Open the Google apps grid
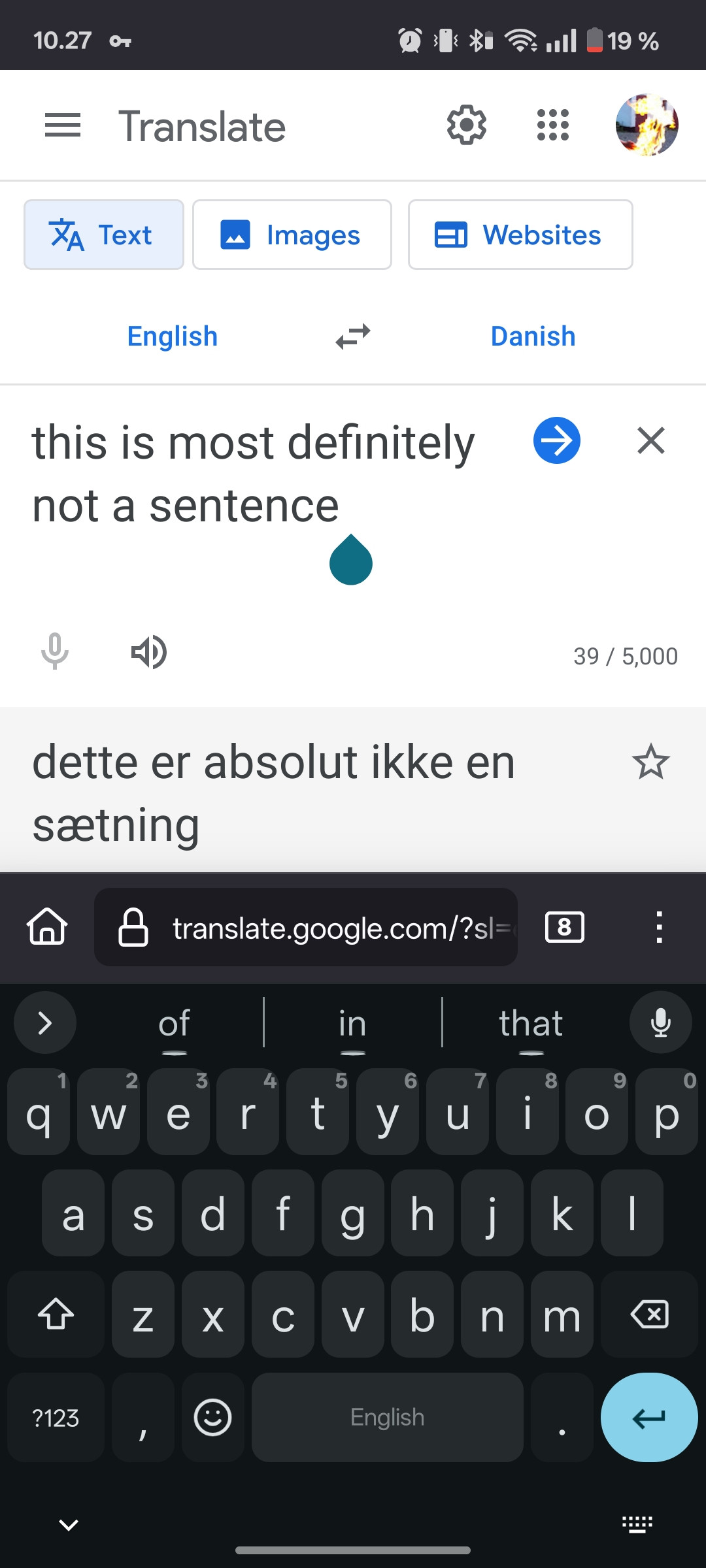The height and width of the screenshot is (1568, 706). point(553,125)
